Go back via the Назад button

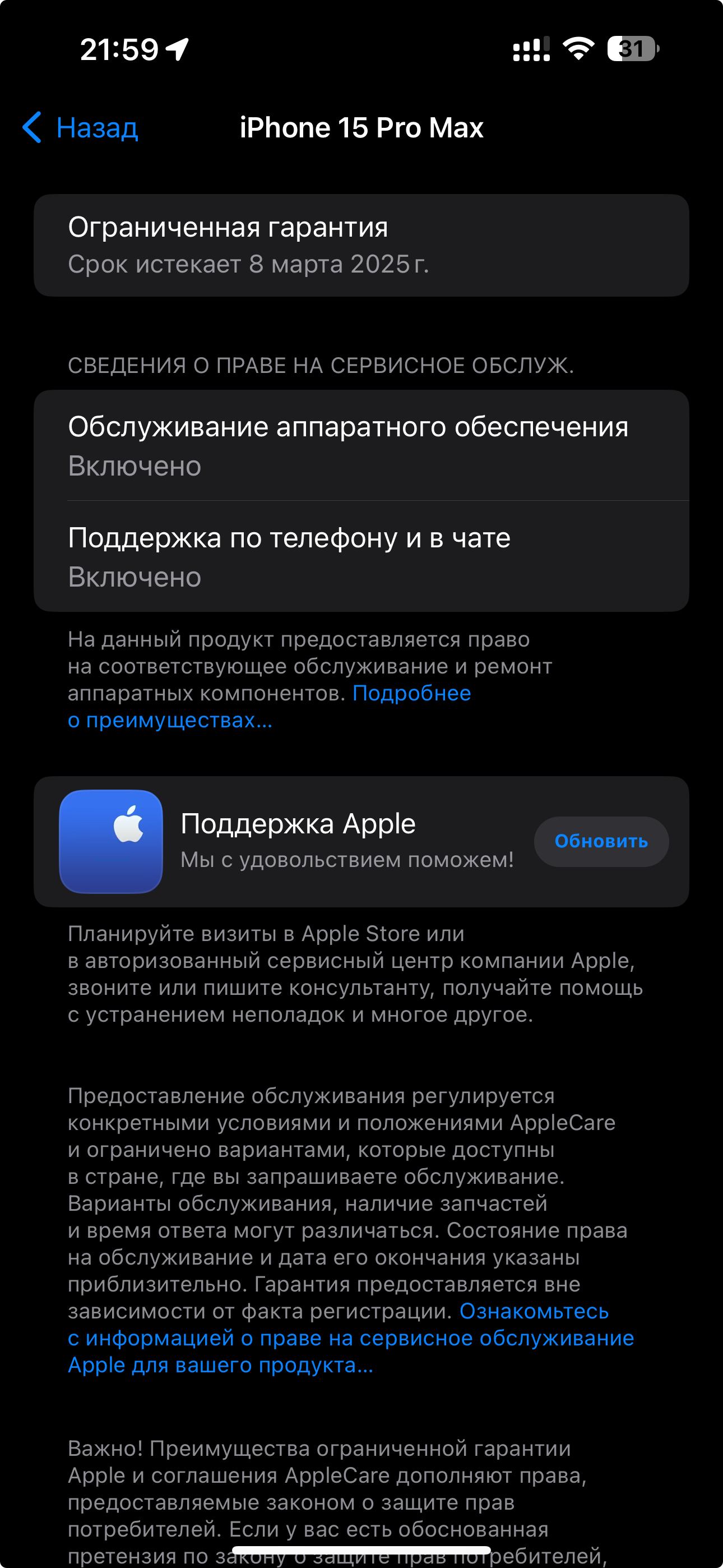[80, 128]
